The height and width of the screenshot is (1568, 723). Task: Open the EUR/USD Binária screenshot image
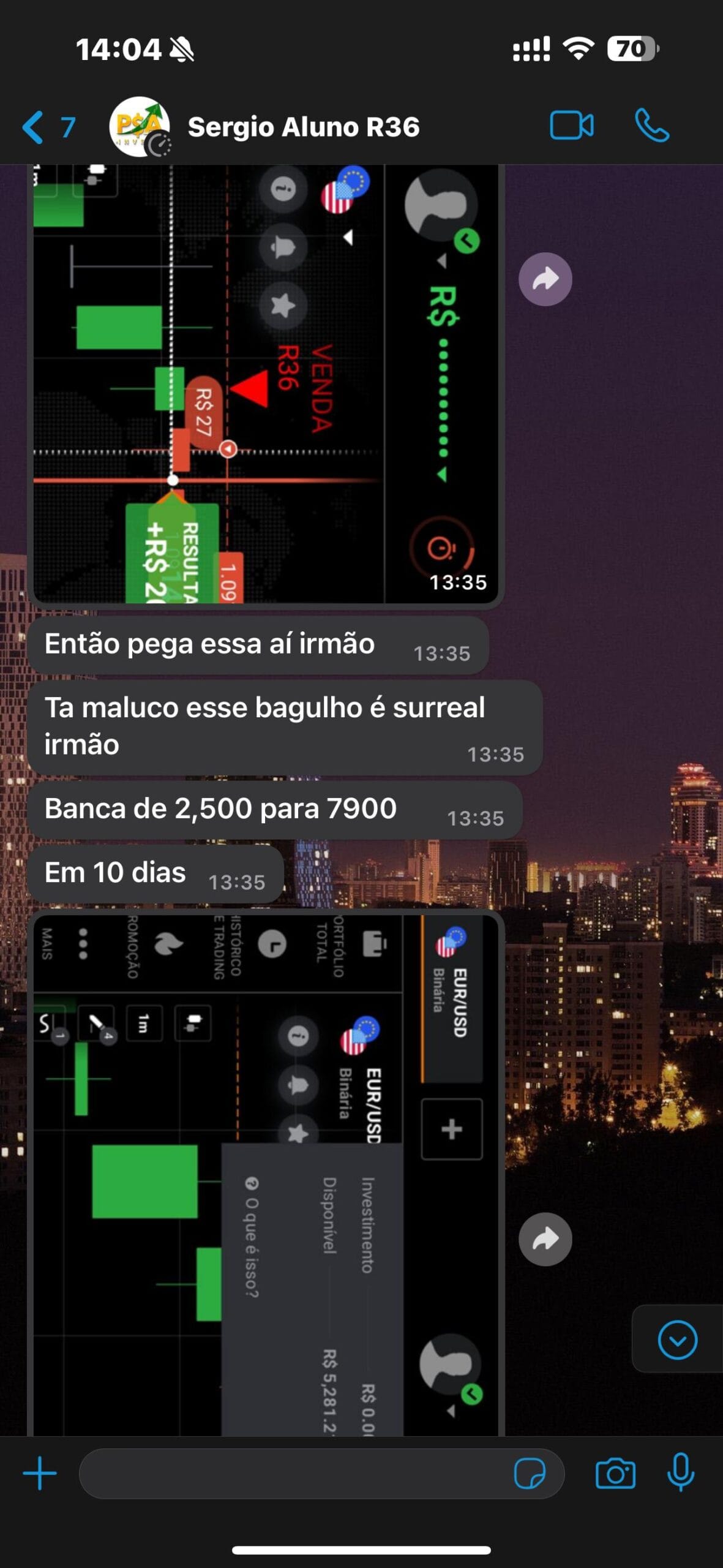[x=265, y=1175]
